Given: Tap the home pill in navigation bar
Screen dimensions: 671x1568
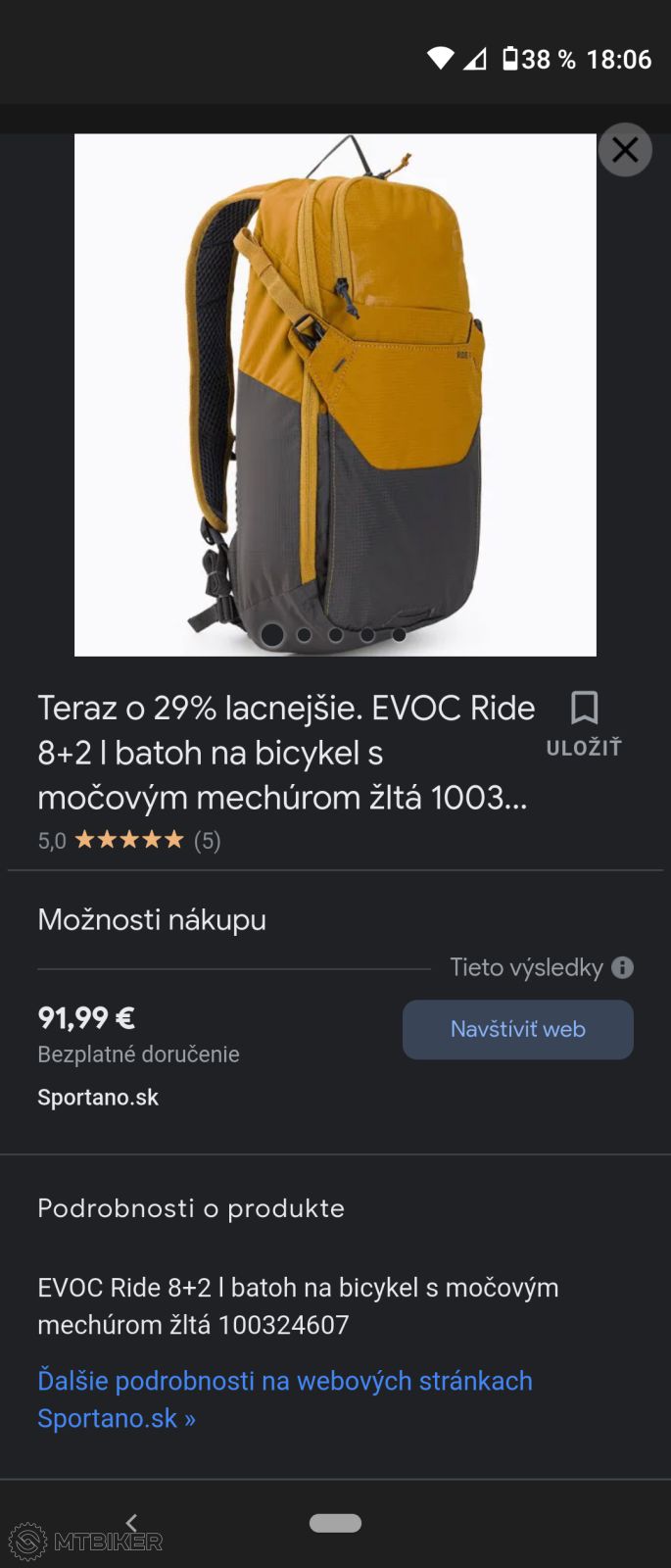Looking at the screenshot, I should coord(335,1523).
